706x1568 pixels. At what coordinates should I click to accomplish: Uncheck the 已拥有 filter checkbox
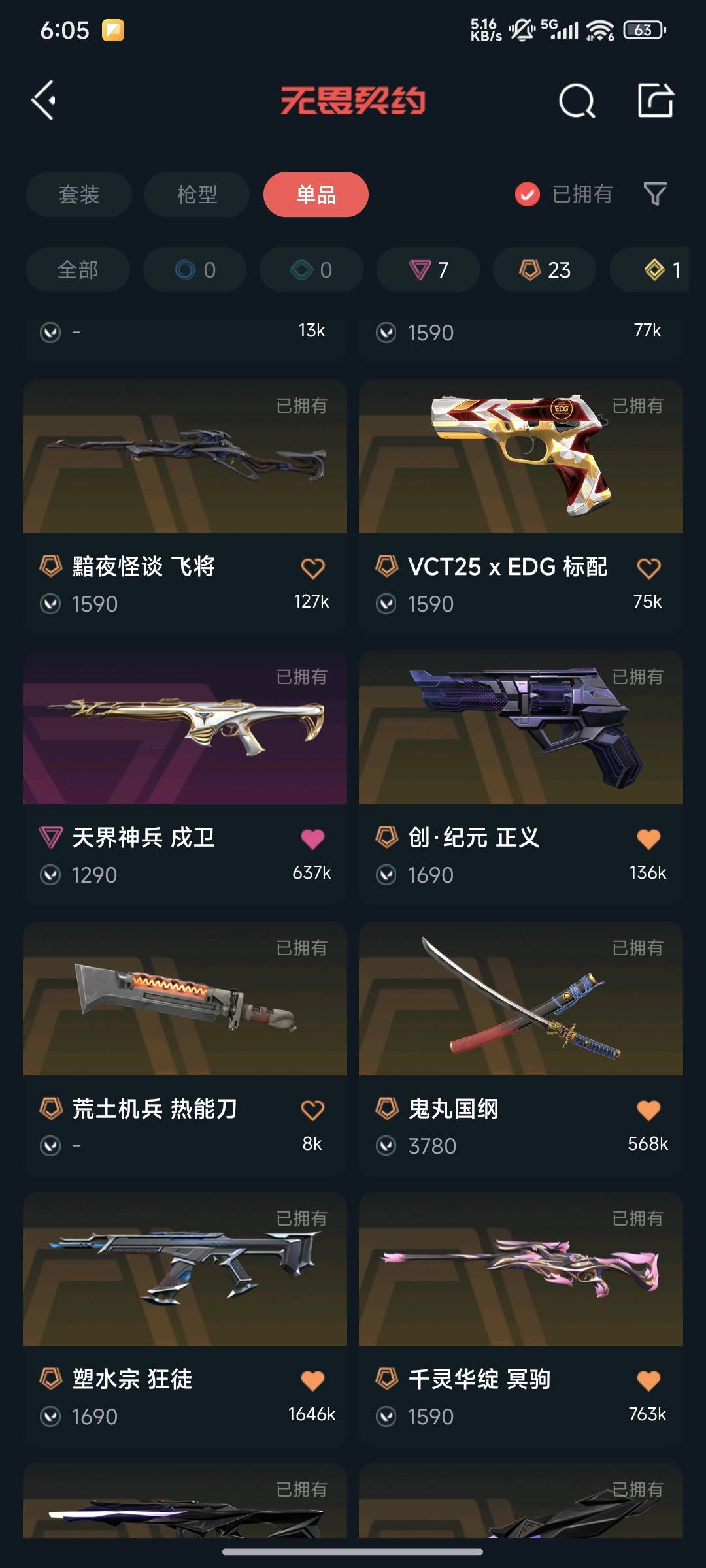click(528, 194)
